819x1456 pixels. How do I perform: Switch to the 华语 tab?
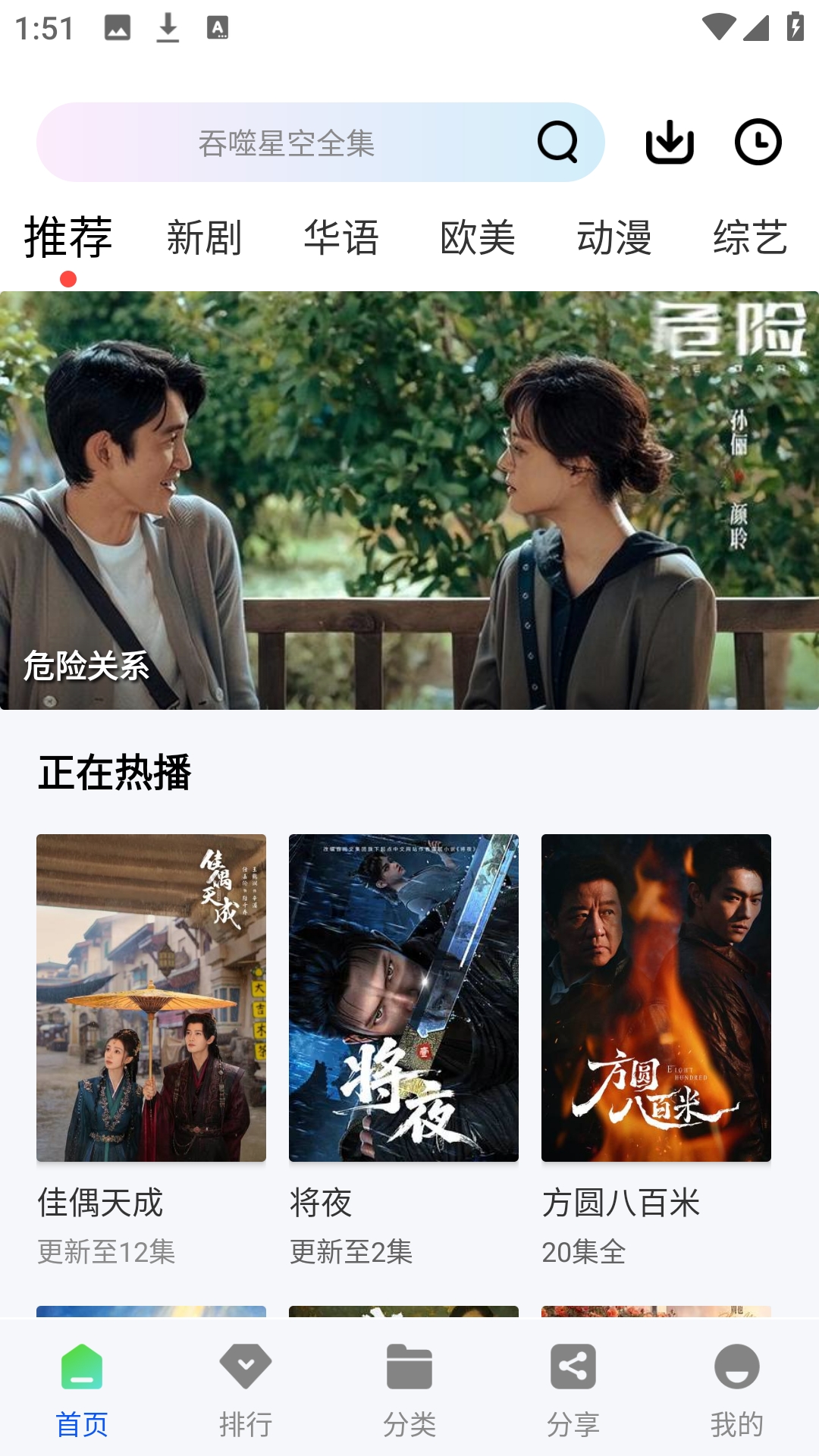[x=341, y=238]
